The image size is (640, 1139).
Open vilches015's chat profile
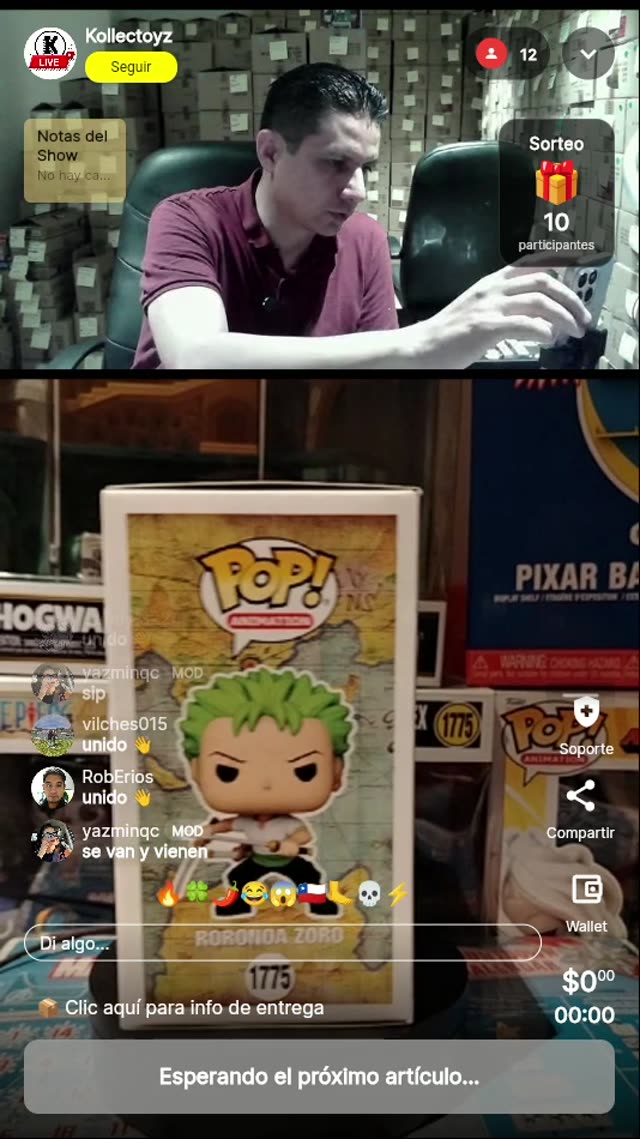tap(52, 735)
